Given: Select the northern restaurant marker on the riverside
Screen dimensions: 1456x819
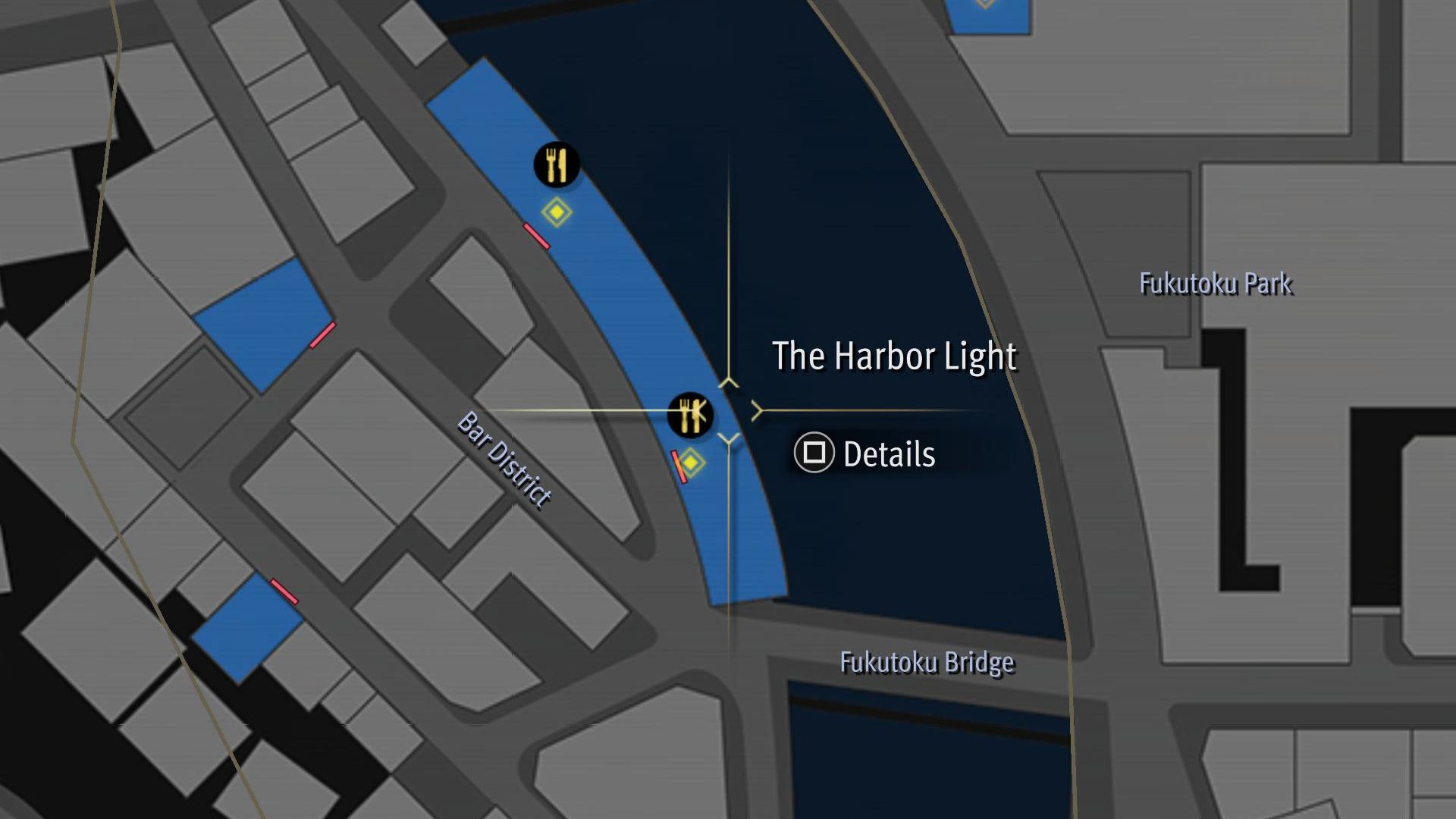Looking at the screenshot, I should pyautogui.click(x=557, y=165).
